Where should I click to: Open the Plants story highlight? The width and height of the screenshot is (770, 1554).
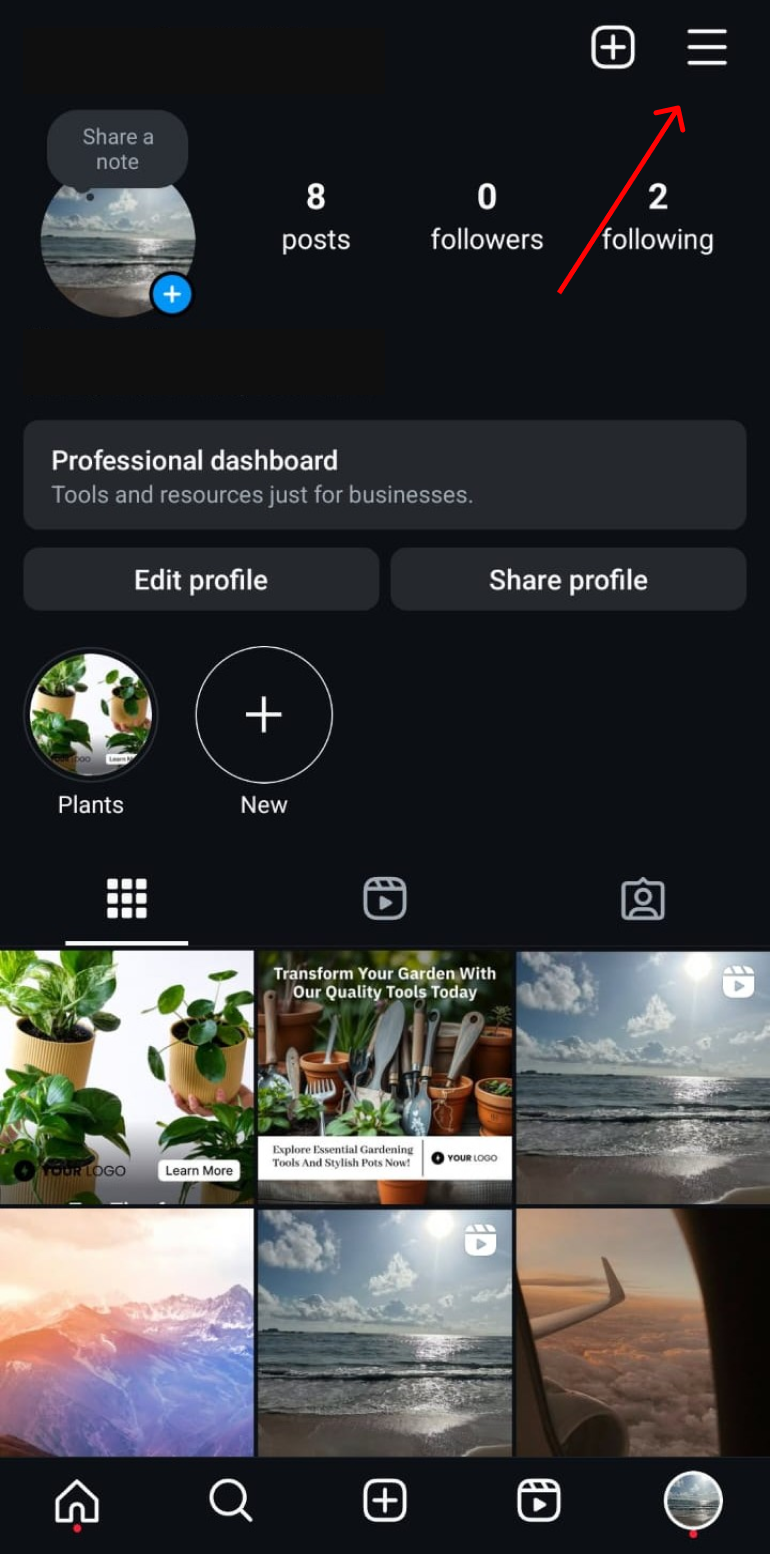[x=90, y=714]
